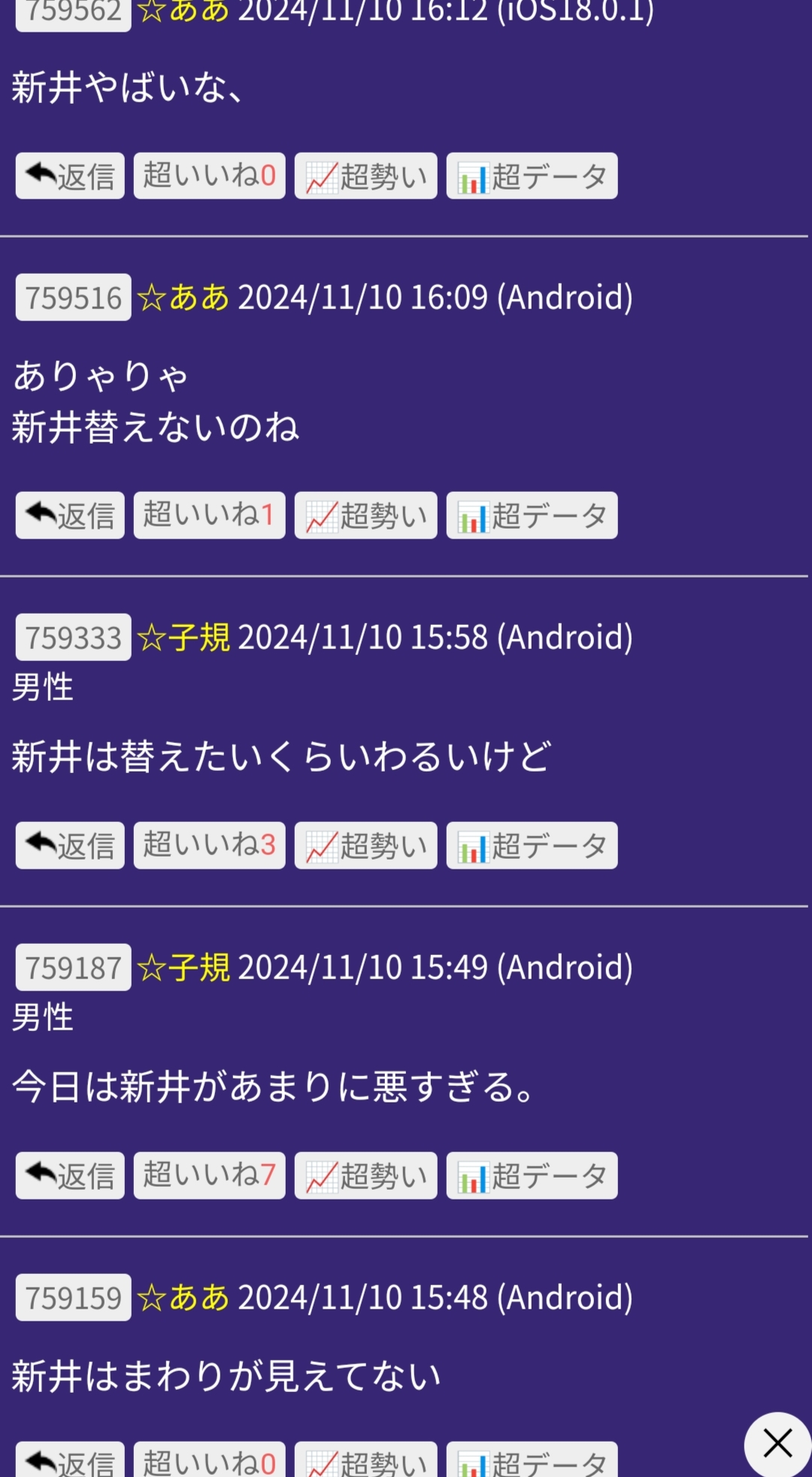Open 超データ for post 759516
The width and height of the screenshot is (812, 1477).
532,515
